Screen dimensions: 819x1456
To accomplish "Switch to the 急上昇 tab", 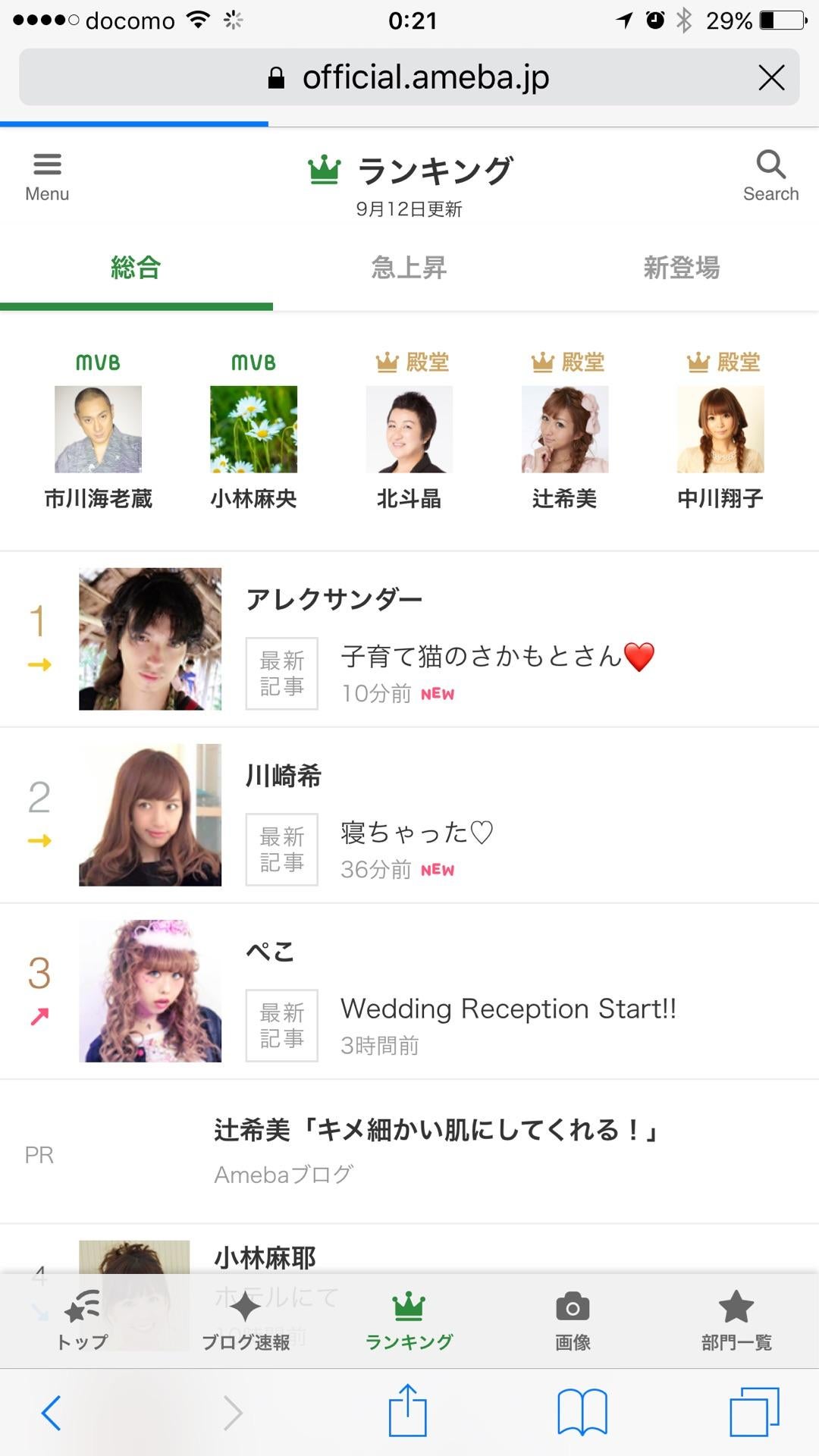I will tap(409, 268).
